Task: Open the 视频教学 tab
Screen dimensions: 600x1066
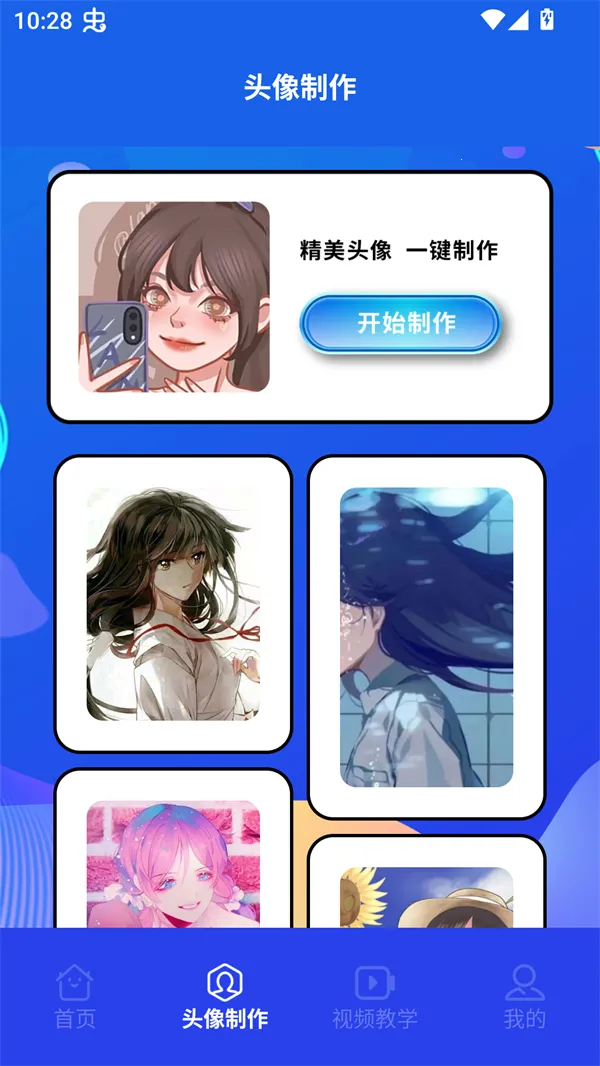Action: tap(375, 997)
